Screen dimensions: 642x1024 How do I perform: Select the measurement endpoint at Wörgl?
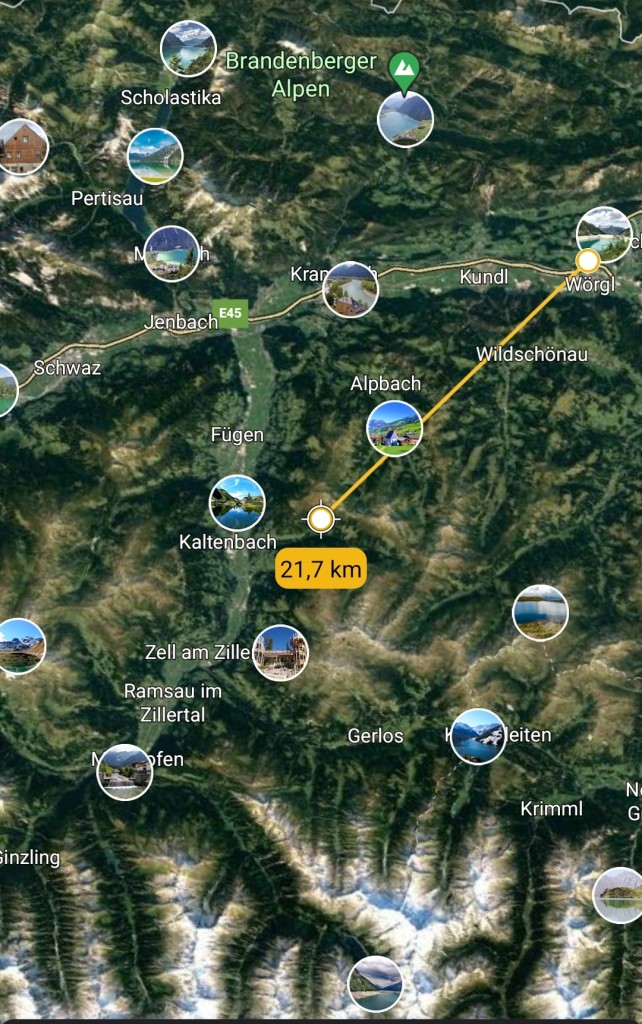point(588,261)
